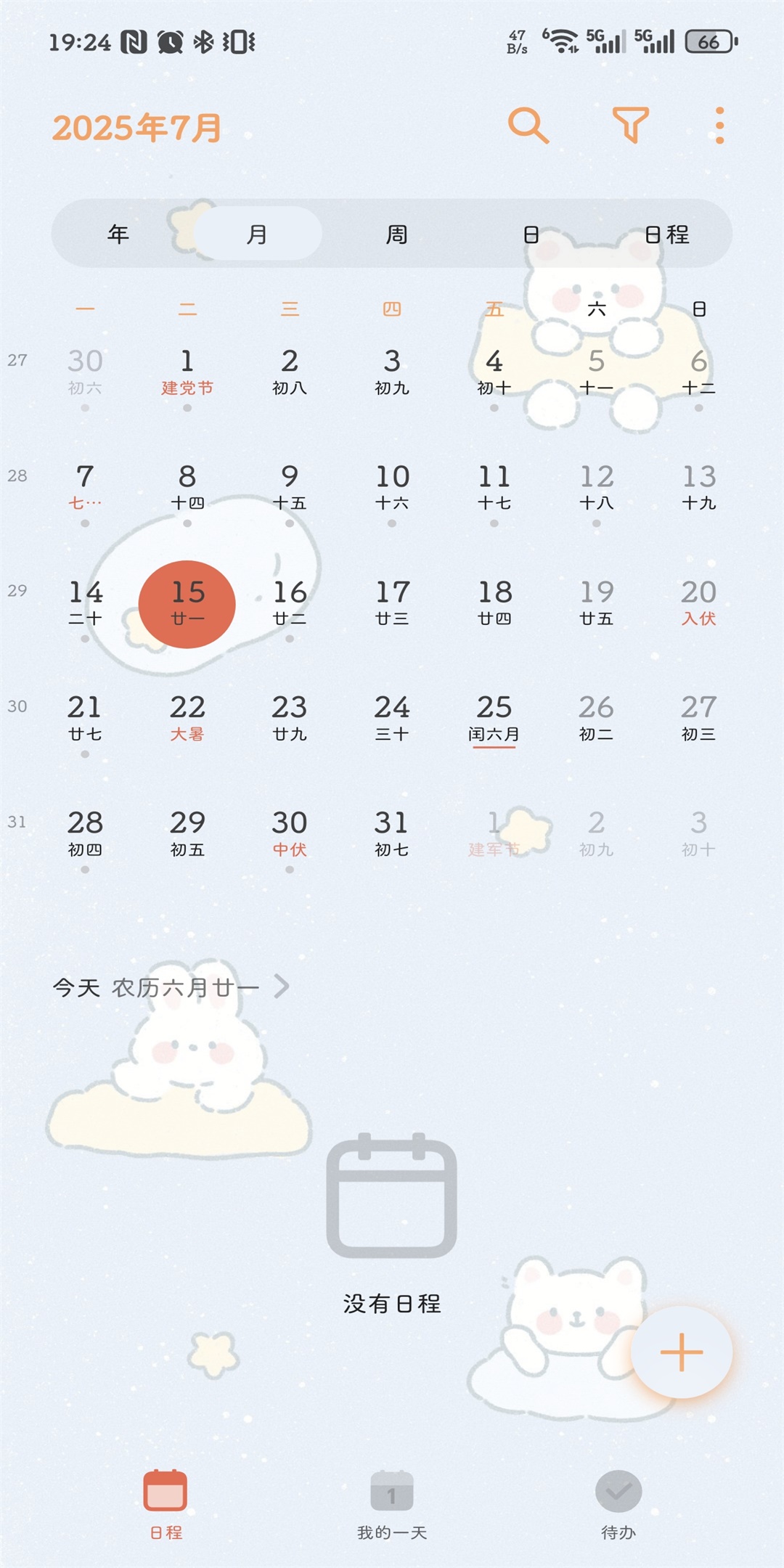Image resolution: width=784 pixels, height=1568 pixels.
Task: Switch to the 周 week view
Action: click(396, 234)
